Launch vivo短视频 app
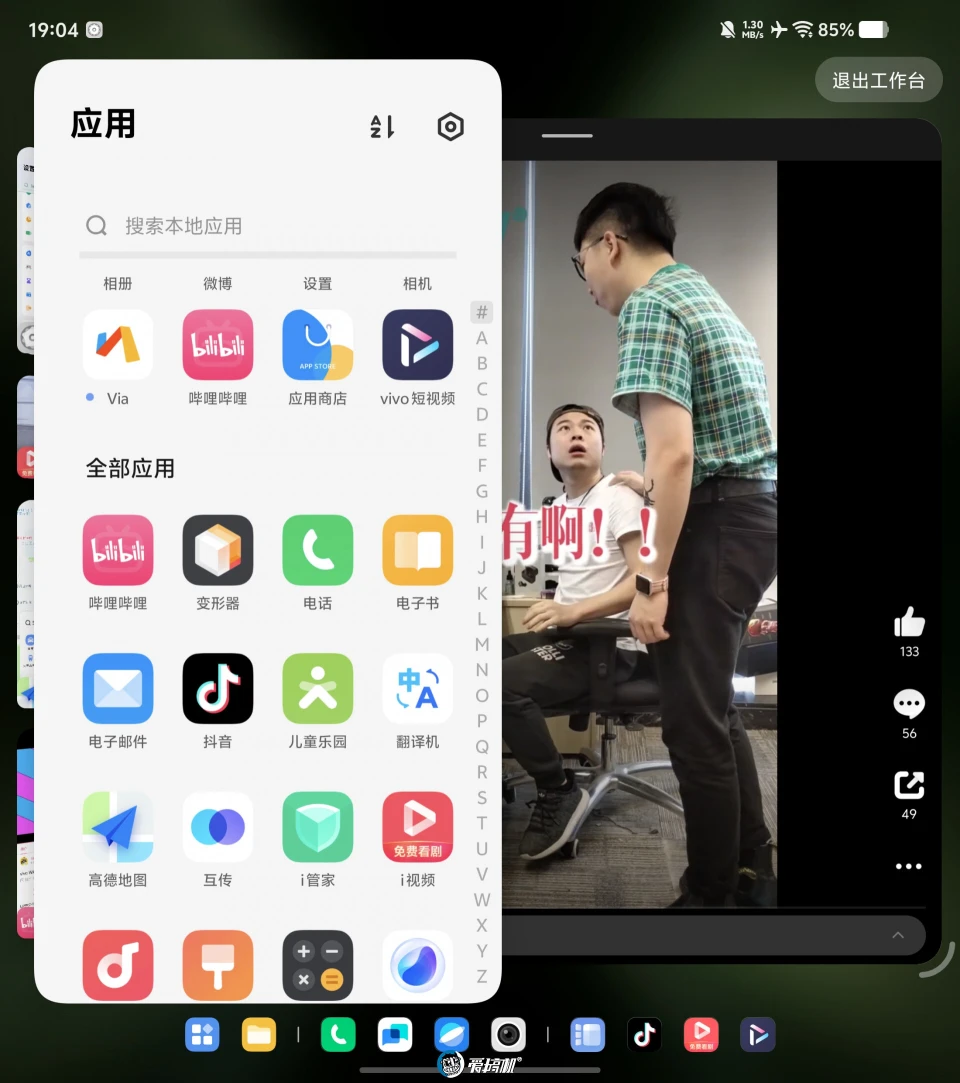 point(418,346)
